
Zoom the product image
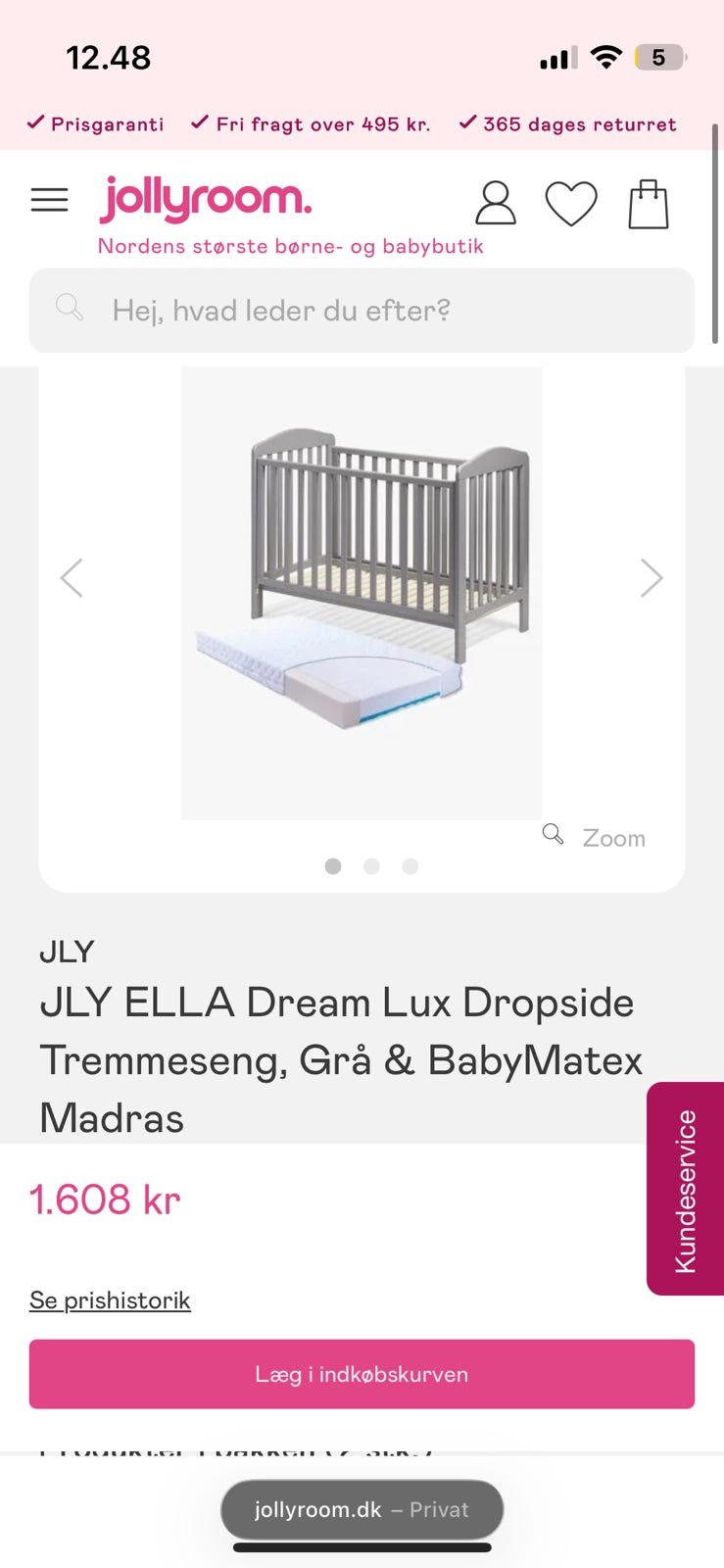point(596,837)
